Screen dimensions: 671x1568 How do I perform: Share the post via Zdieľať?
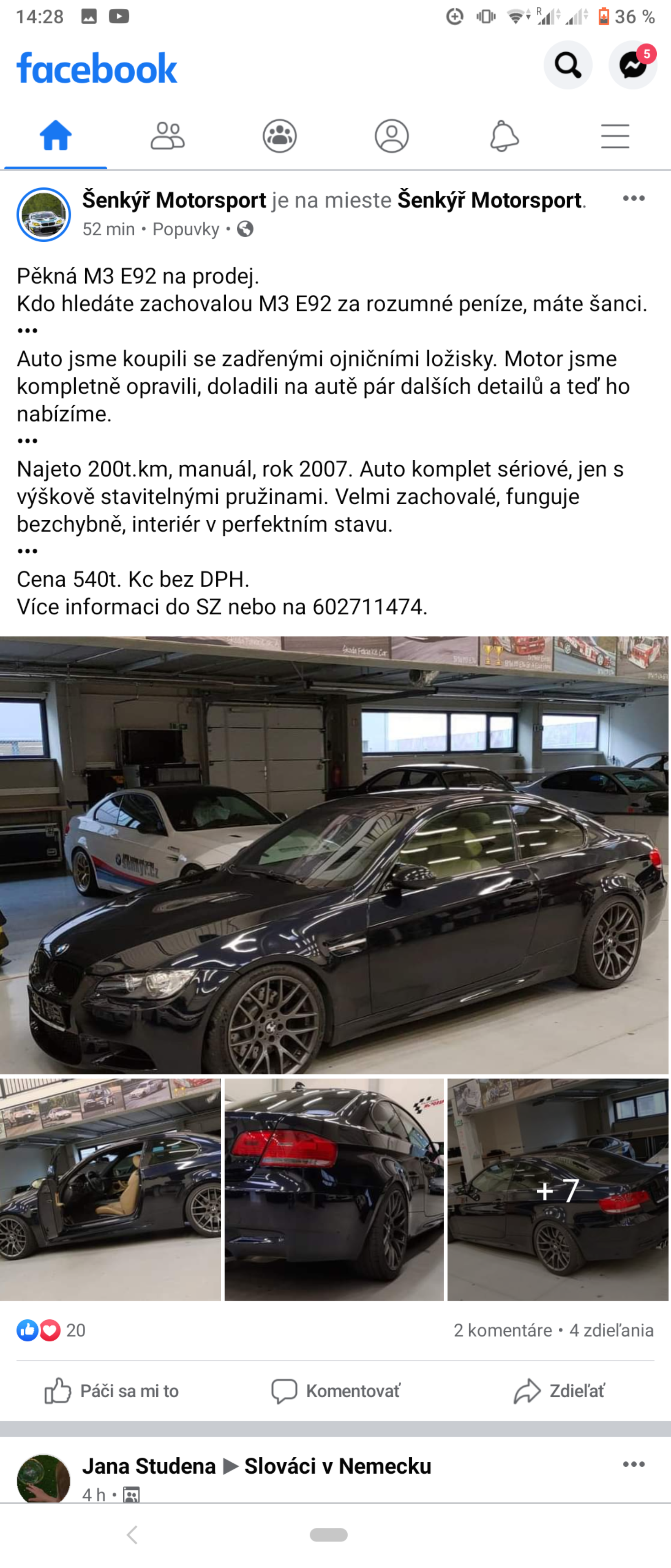559,1391
